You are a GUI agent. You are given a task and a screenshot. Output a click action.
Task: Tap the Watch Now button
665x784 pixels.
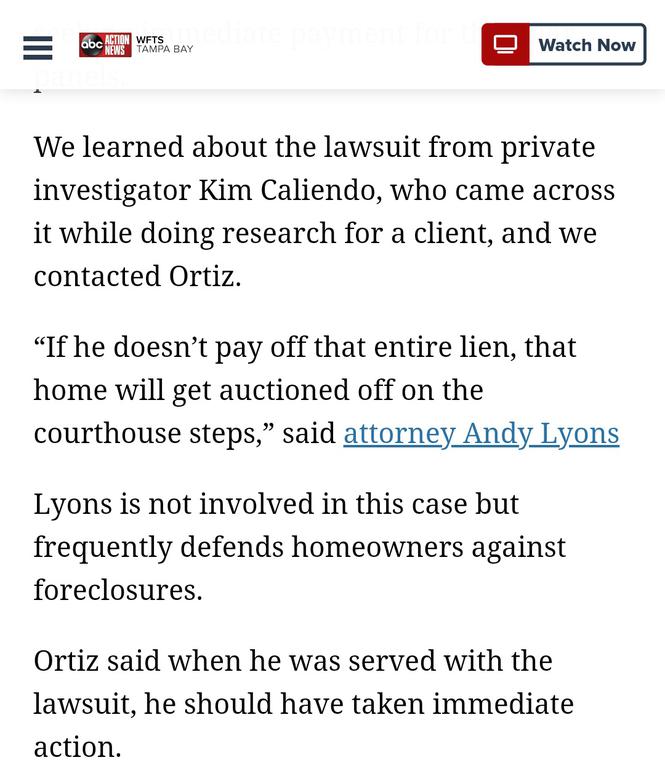[x=564, y=45]
